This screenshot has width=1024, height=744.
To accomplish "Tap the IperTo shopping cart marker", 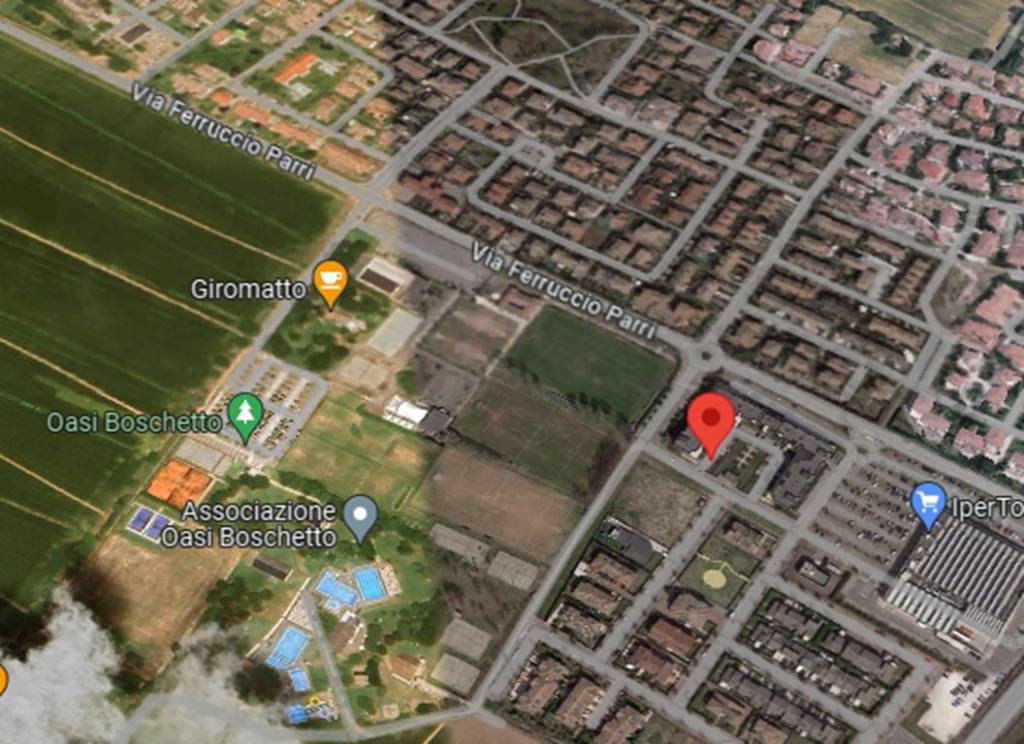I will tap(929, 503).
